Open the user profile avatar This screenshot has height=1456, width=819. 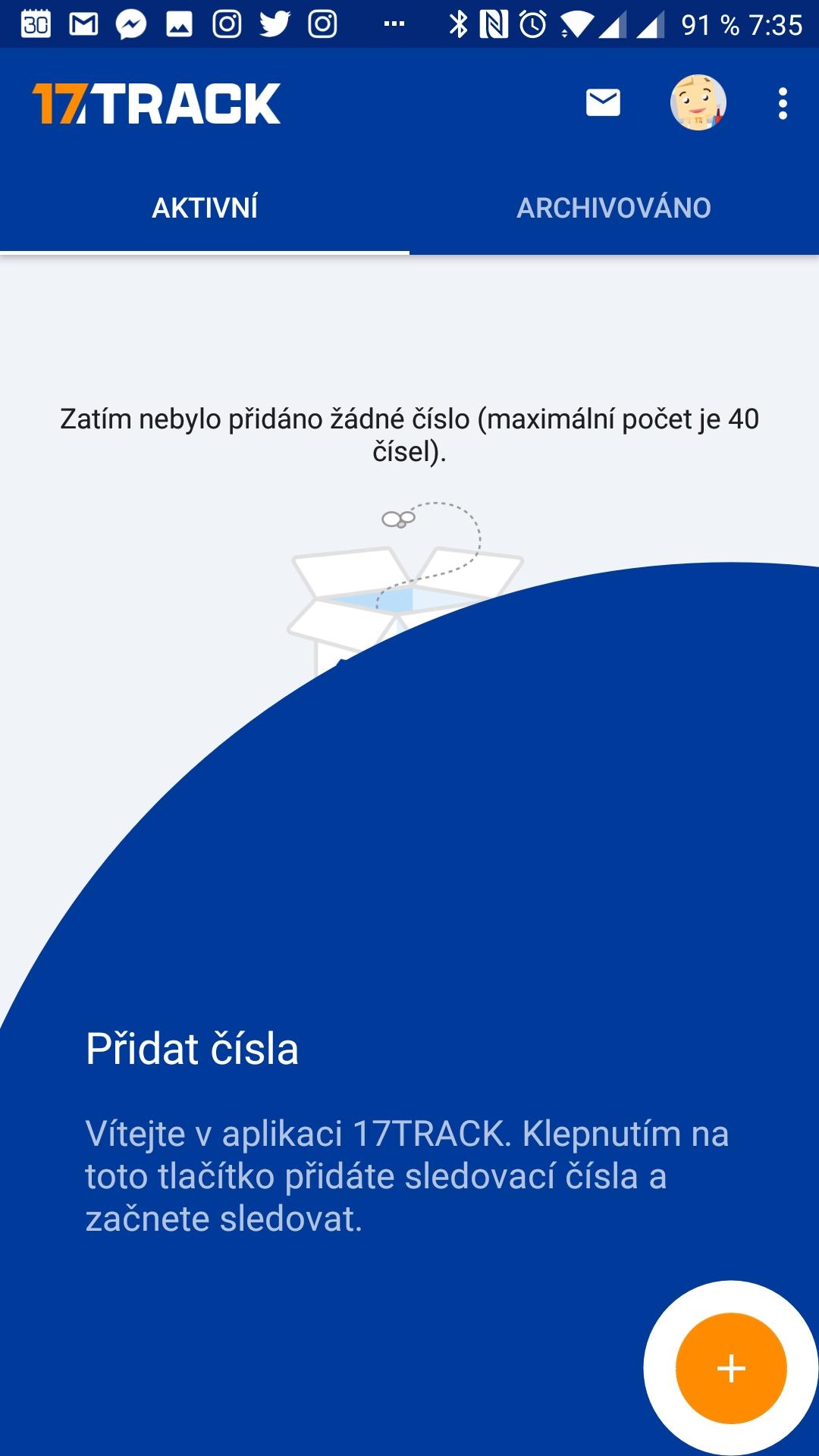[x=698, y=103]
